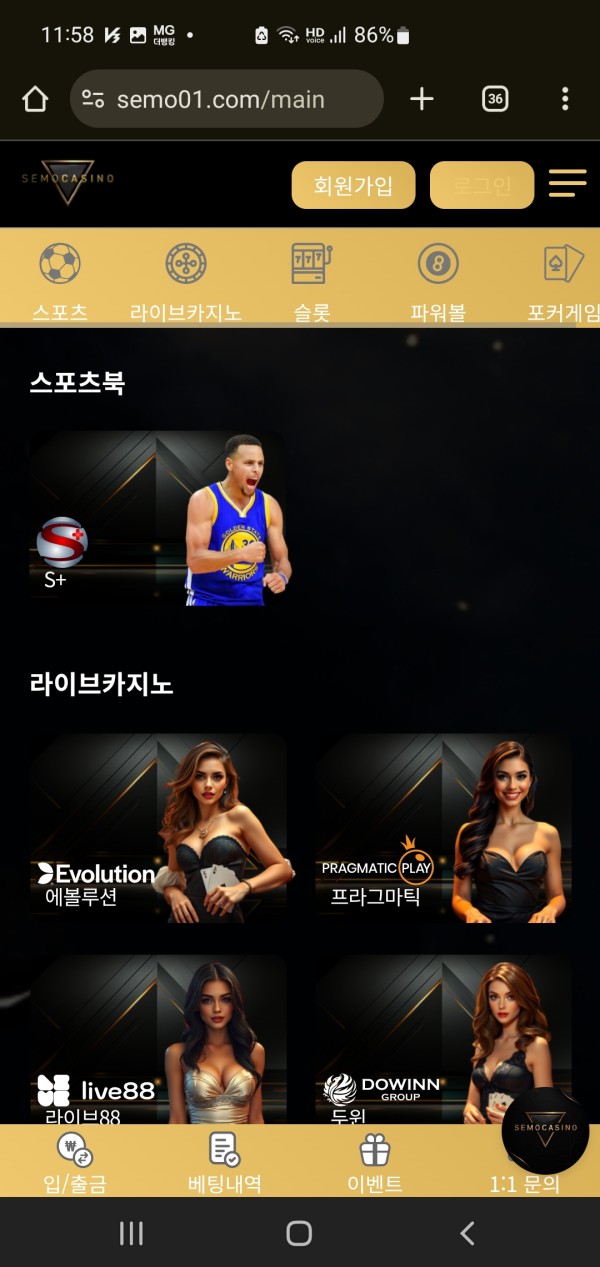Tap the 회원가입 sign-up button
Screen dimensions: 600x1267
point(353,185)
